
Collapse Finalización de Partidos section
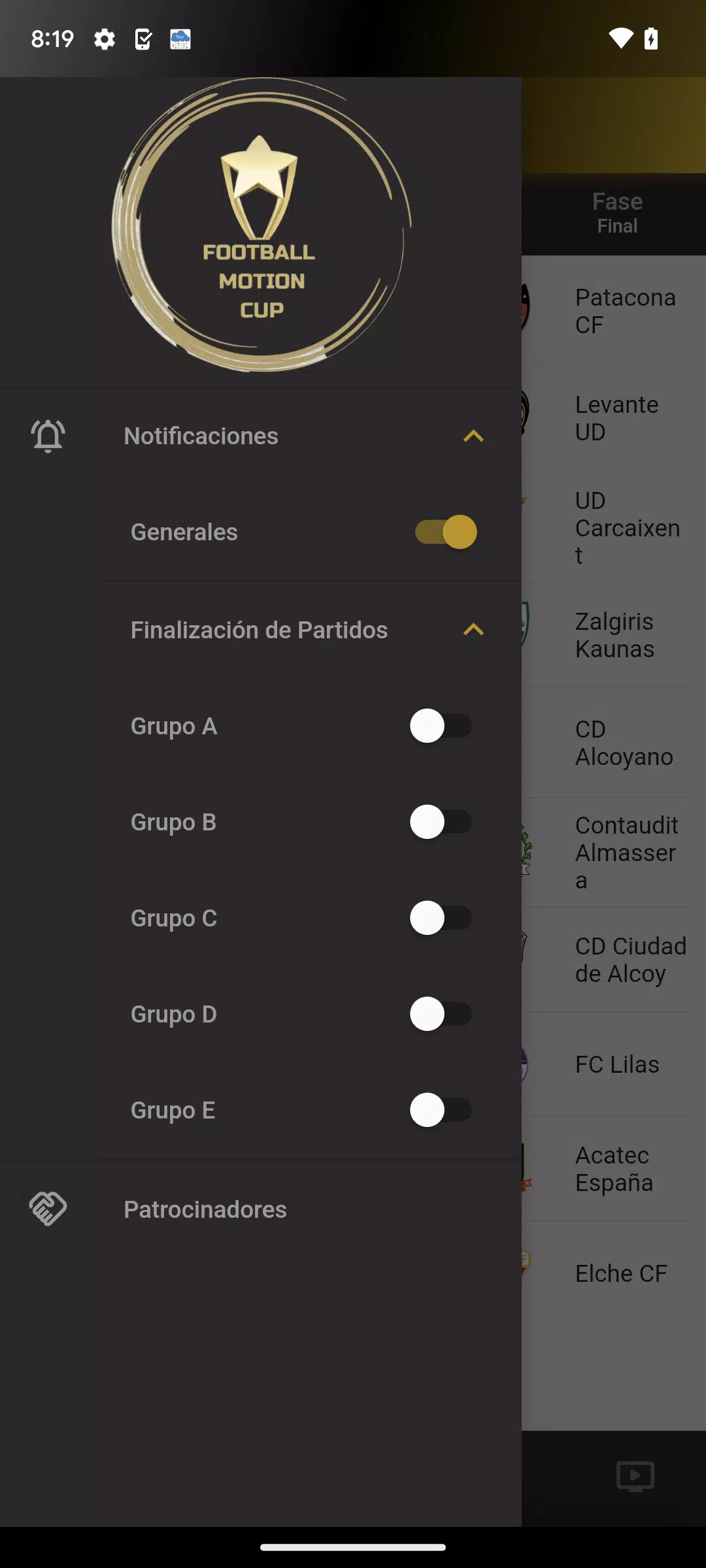[473, 630]
